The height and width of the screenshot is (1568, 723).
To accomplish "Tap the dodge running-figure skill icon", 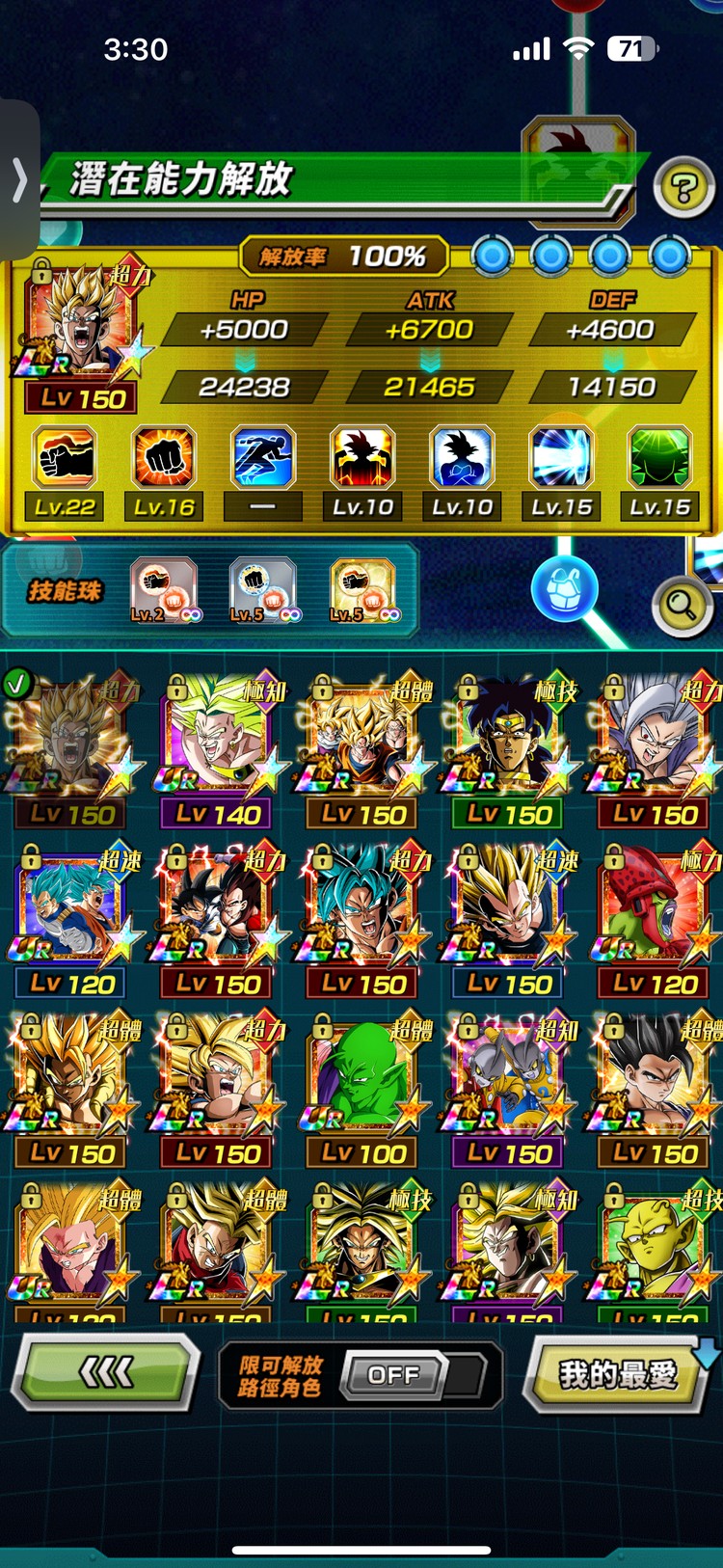I will pyautogui.click(x=263, y=458).
